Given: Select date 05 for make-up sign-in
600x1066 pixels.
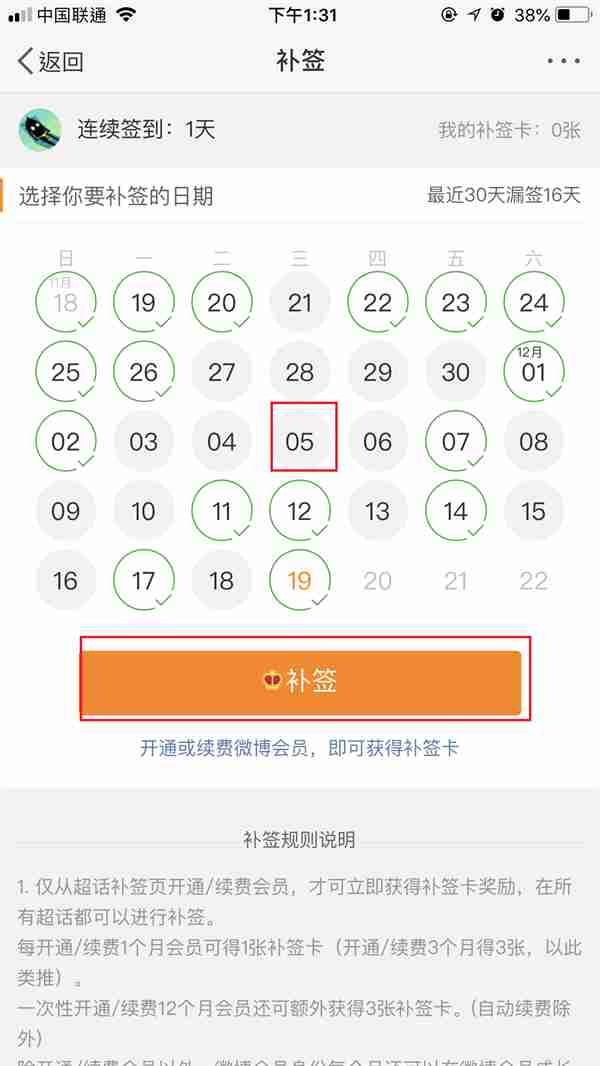Looking at the screenshot, I should (300, 441).
